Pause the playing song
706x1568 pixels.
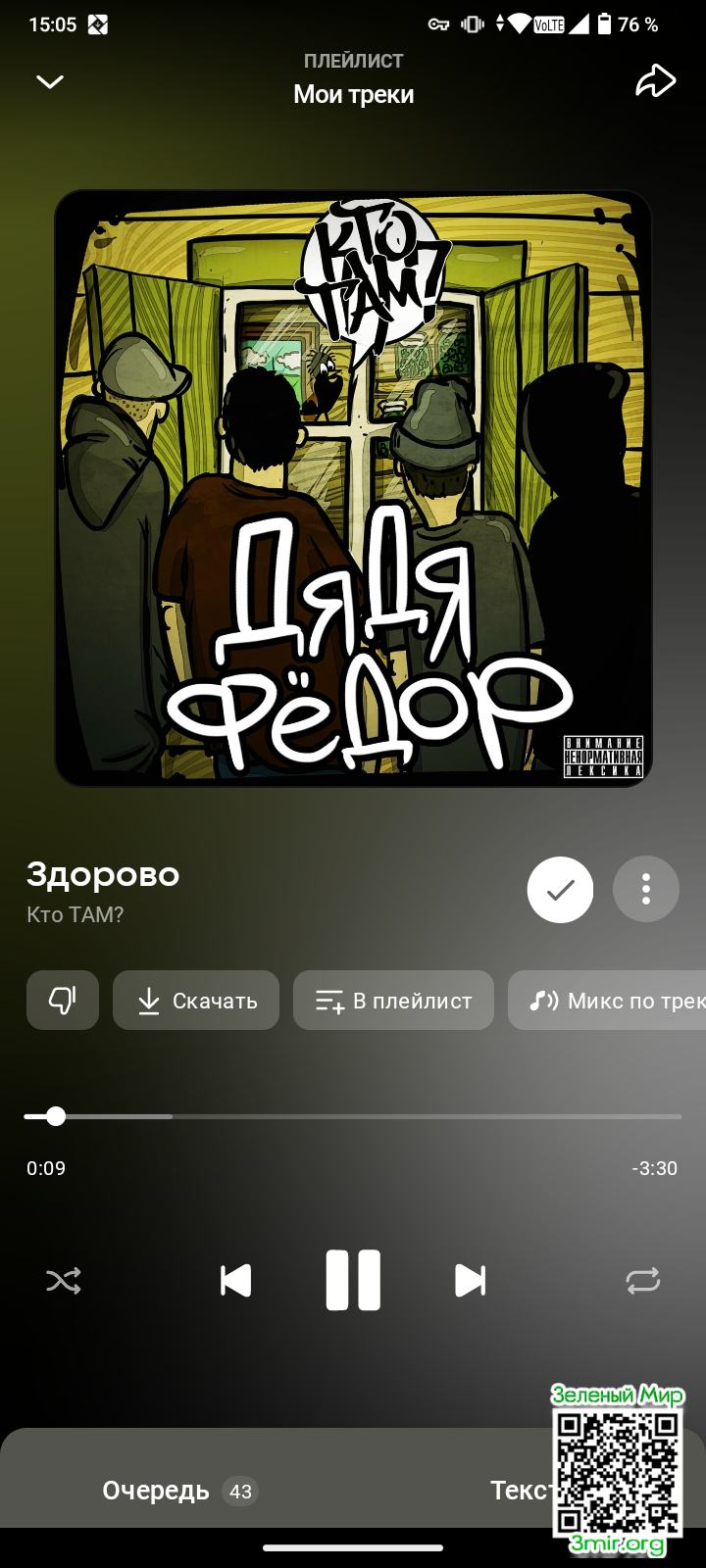[x=353, y=1281]
